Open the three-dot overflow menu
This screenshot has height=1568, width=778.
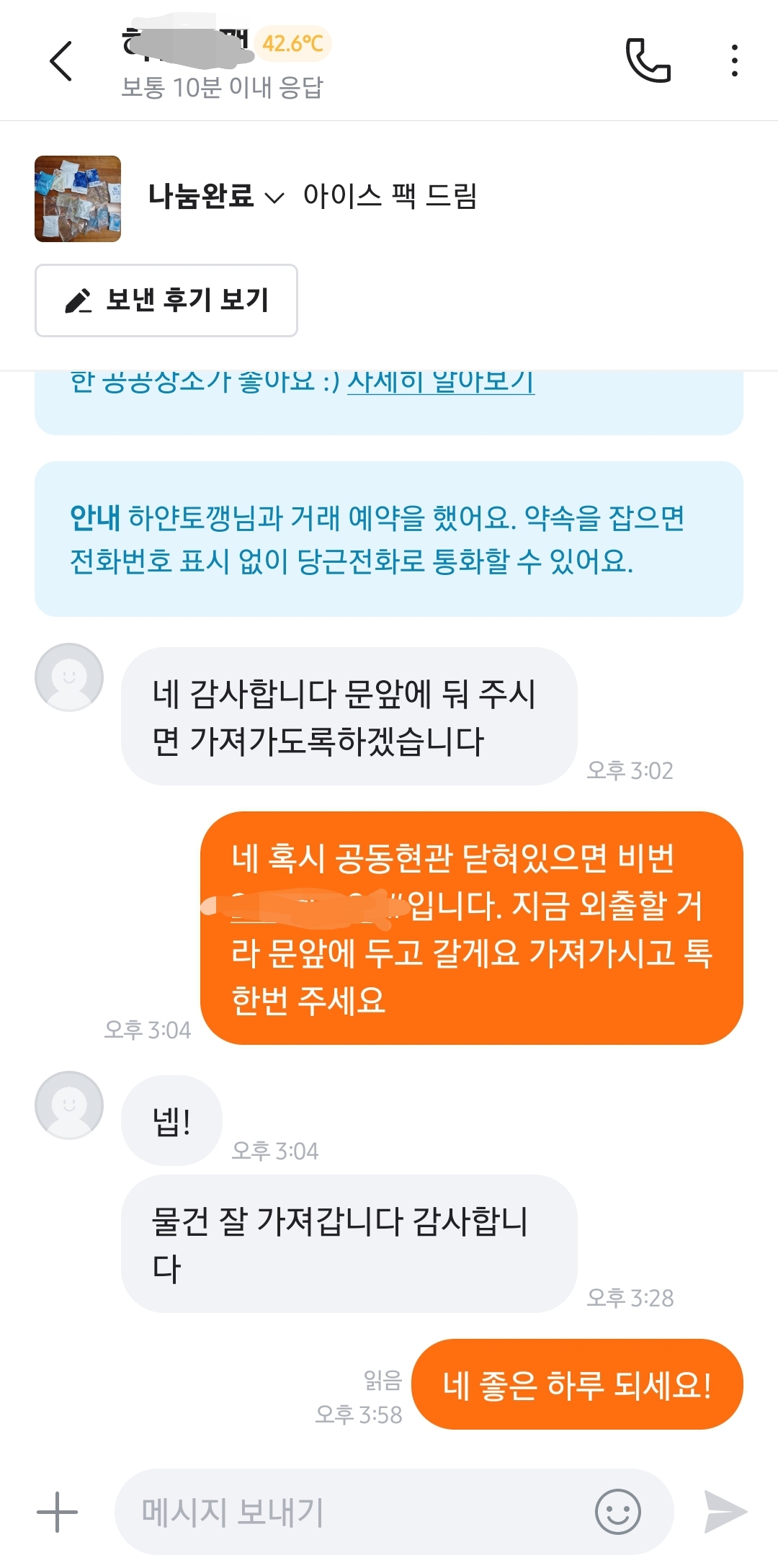coord(734,61)
